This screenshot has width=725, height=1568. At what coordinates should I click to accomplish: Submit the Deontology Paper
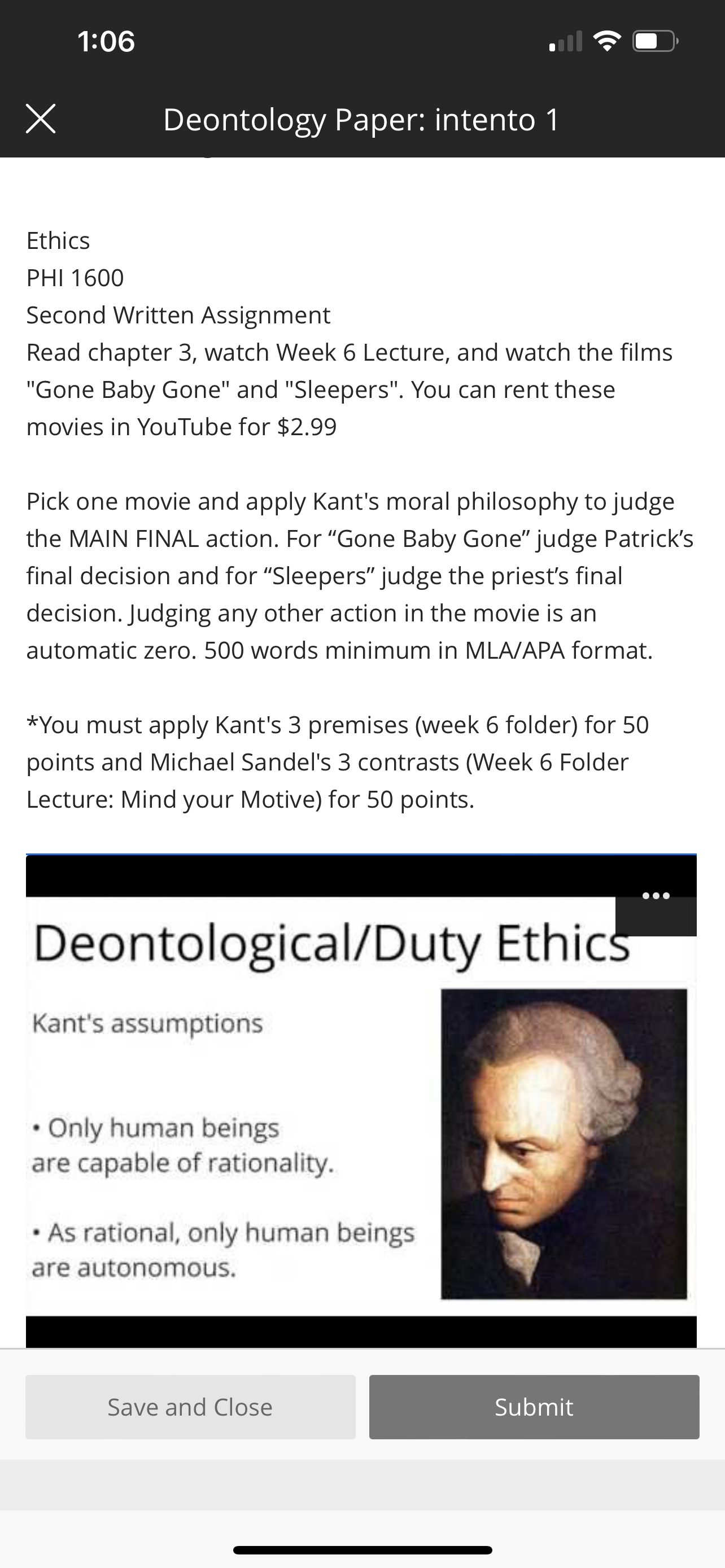pos(534,1407)
